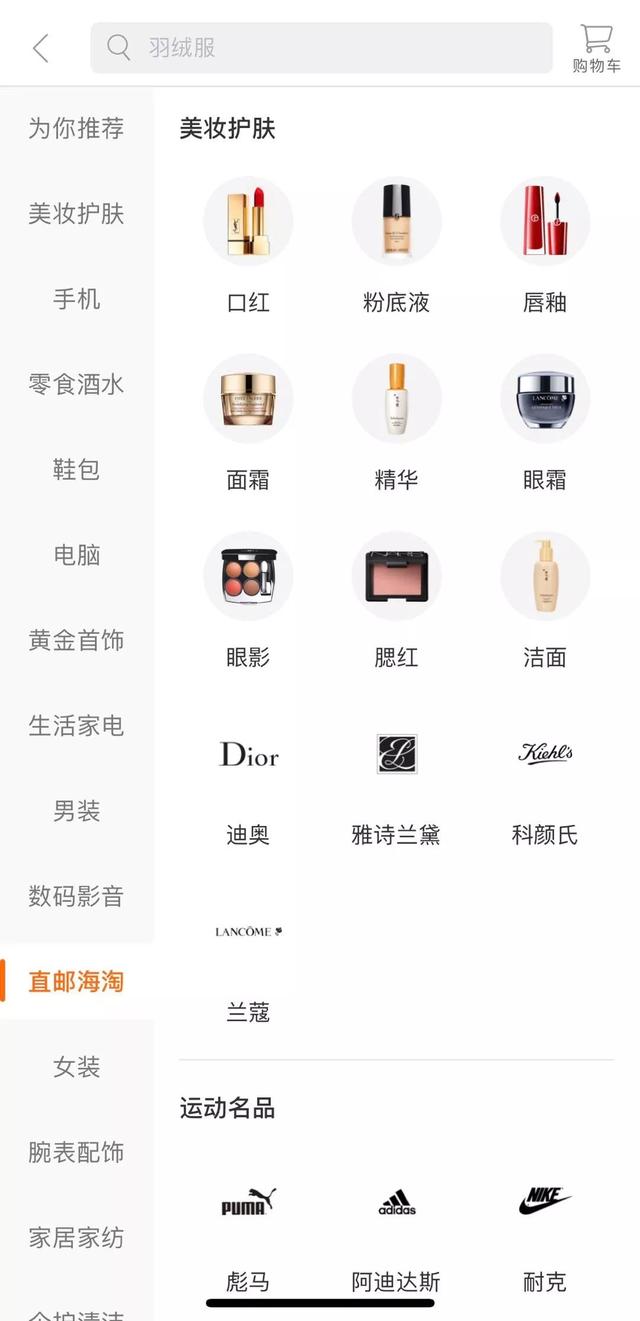Tap the search box showing 羽绒服
The width and height of the screenshot is (640, 1321).
321,48
